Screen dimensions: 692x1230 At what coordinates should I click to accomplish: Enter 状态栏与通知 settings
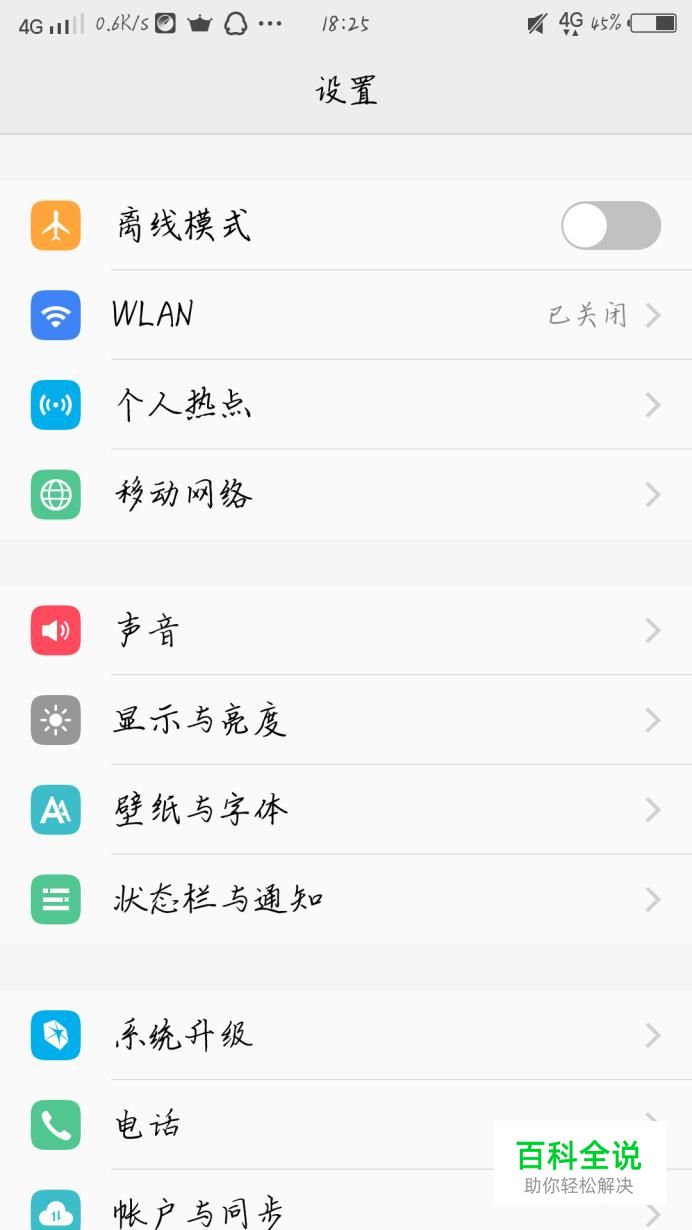tap(346, 900)
